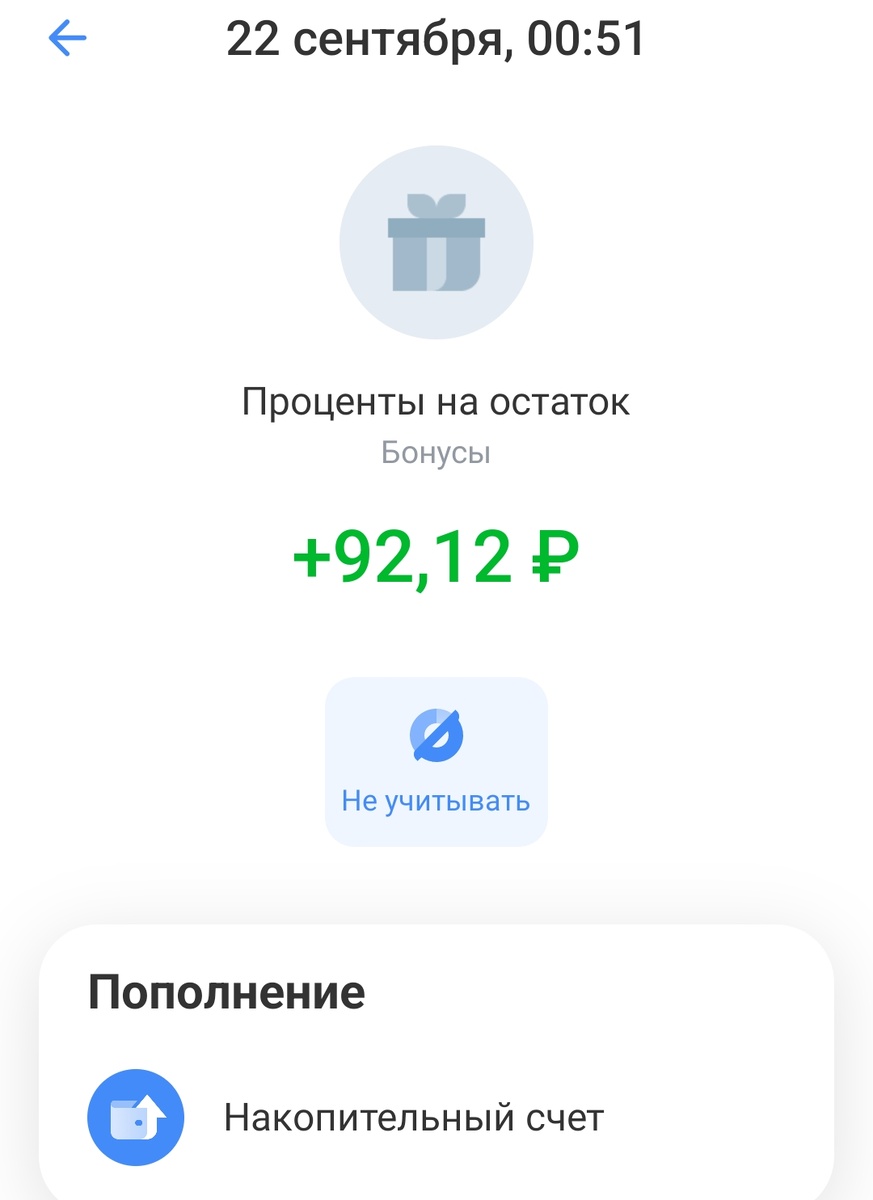
Task: Open the operation date header 22 сентября
Action: point(436,38)
